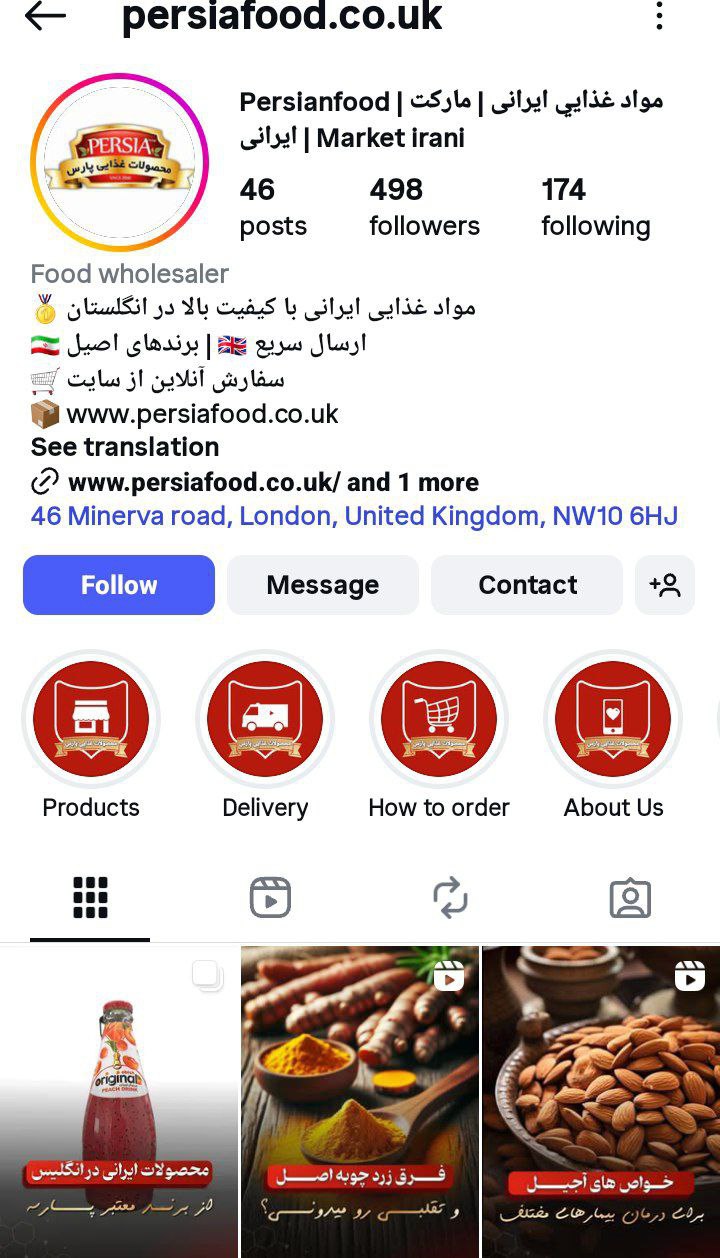Open the www.persiafood.co.uk/ and 1 more link
This screenshot has width=720, height=1258.
272,482
